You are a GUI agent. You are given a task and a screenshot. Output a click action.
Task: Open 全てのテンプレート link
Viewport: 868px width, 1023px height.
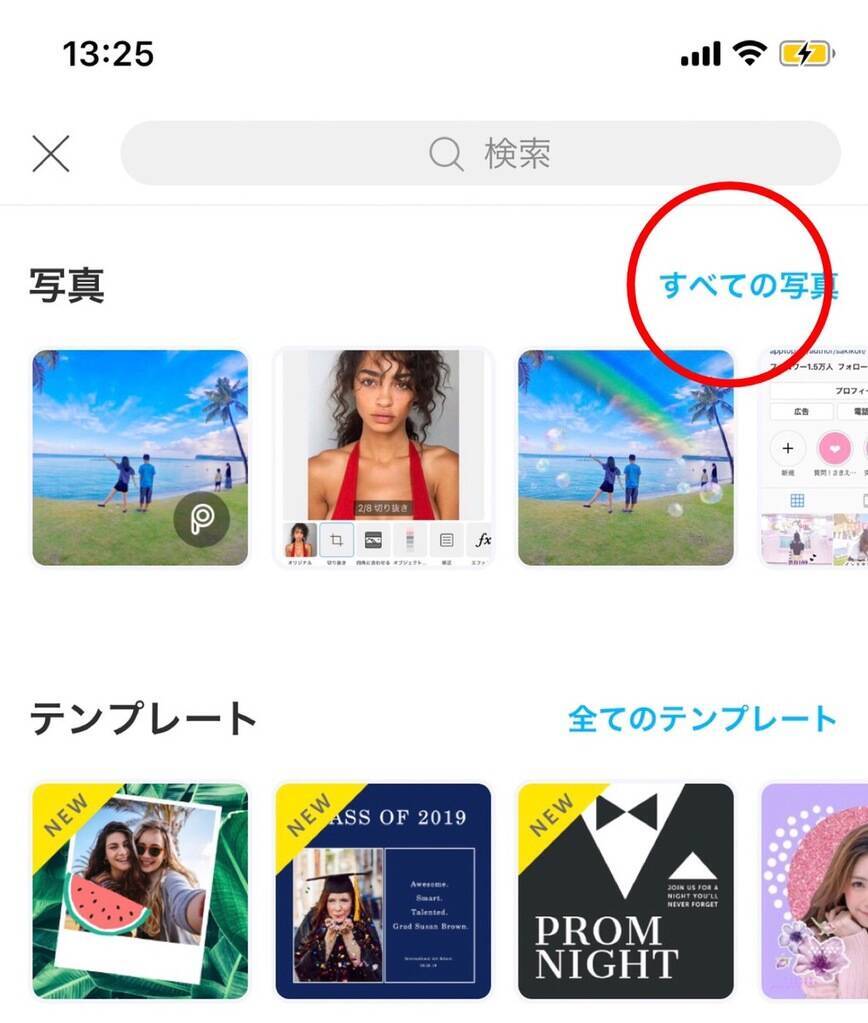702,718
